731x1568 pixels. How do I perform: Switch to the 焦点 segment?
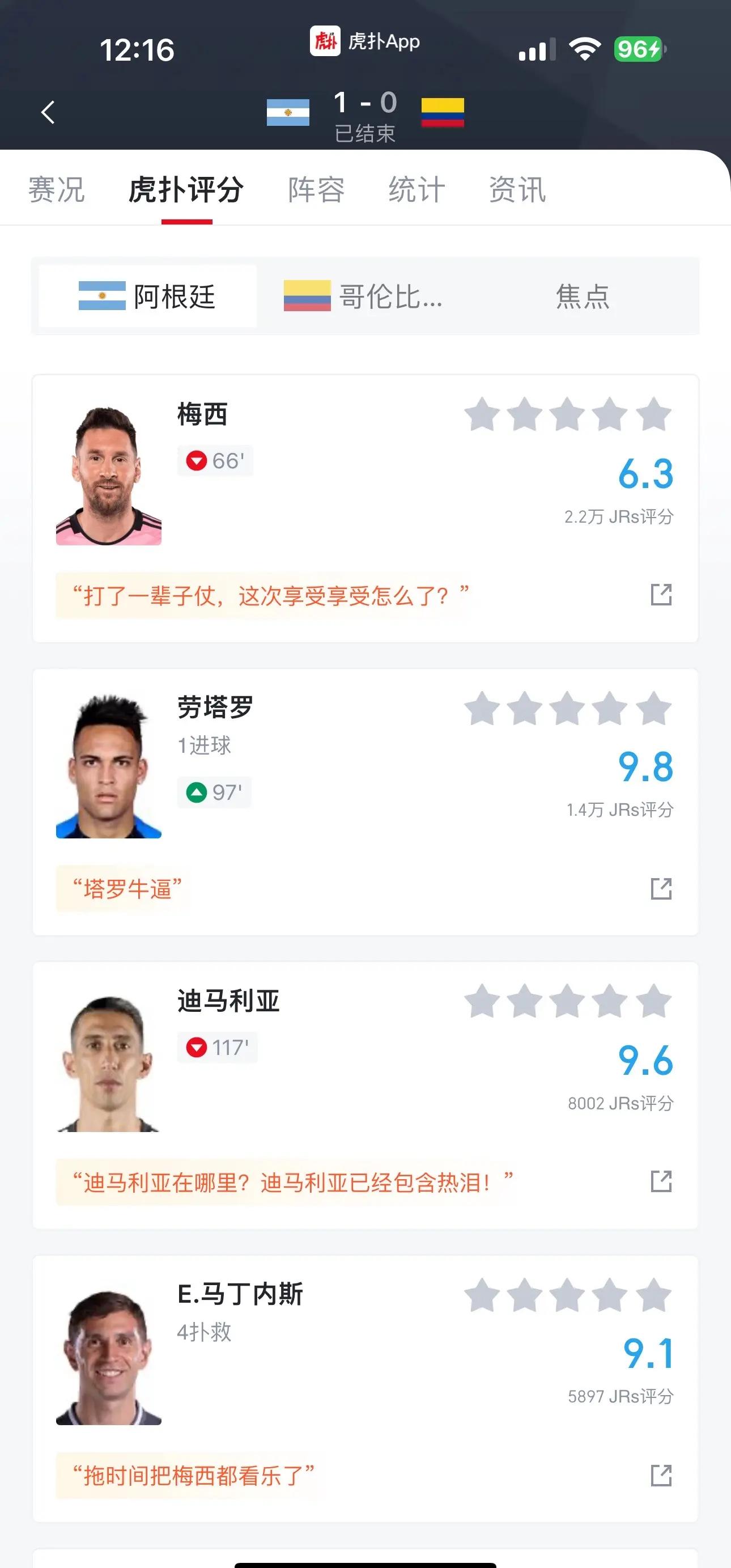583,296
